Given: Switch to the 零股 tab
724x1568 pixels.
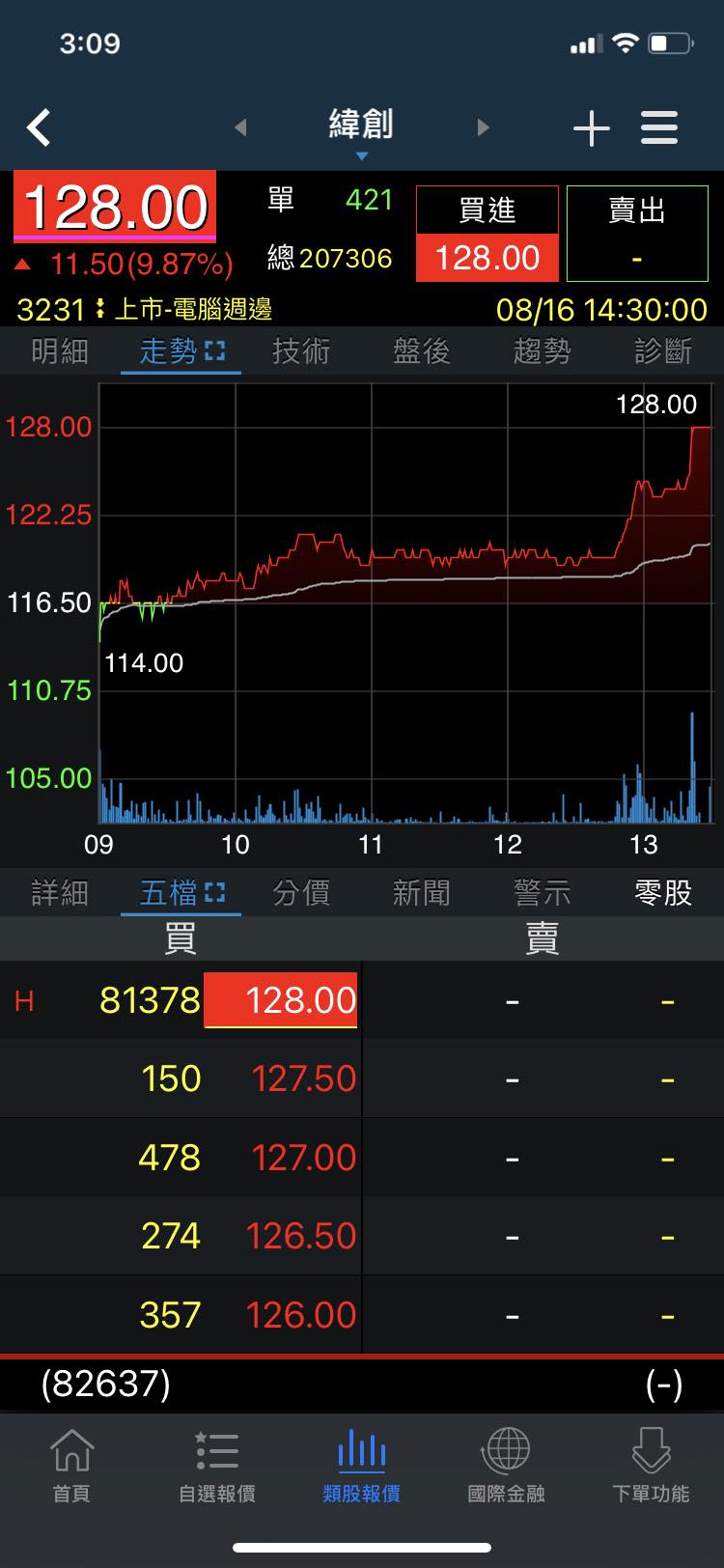Looking at the screenshot, I should pos(663,893).
